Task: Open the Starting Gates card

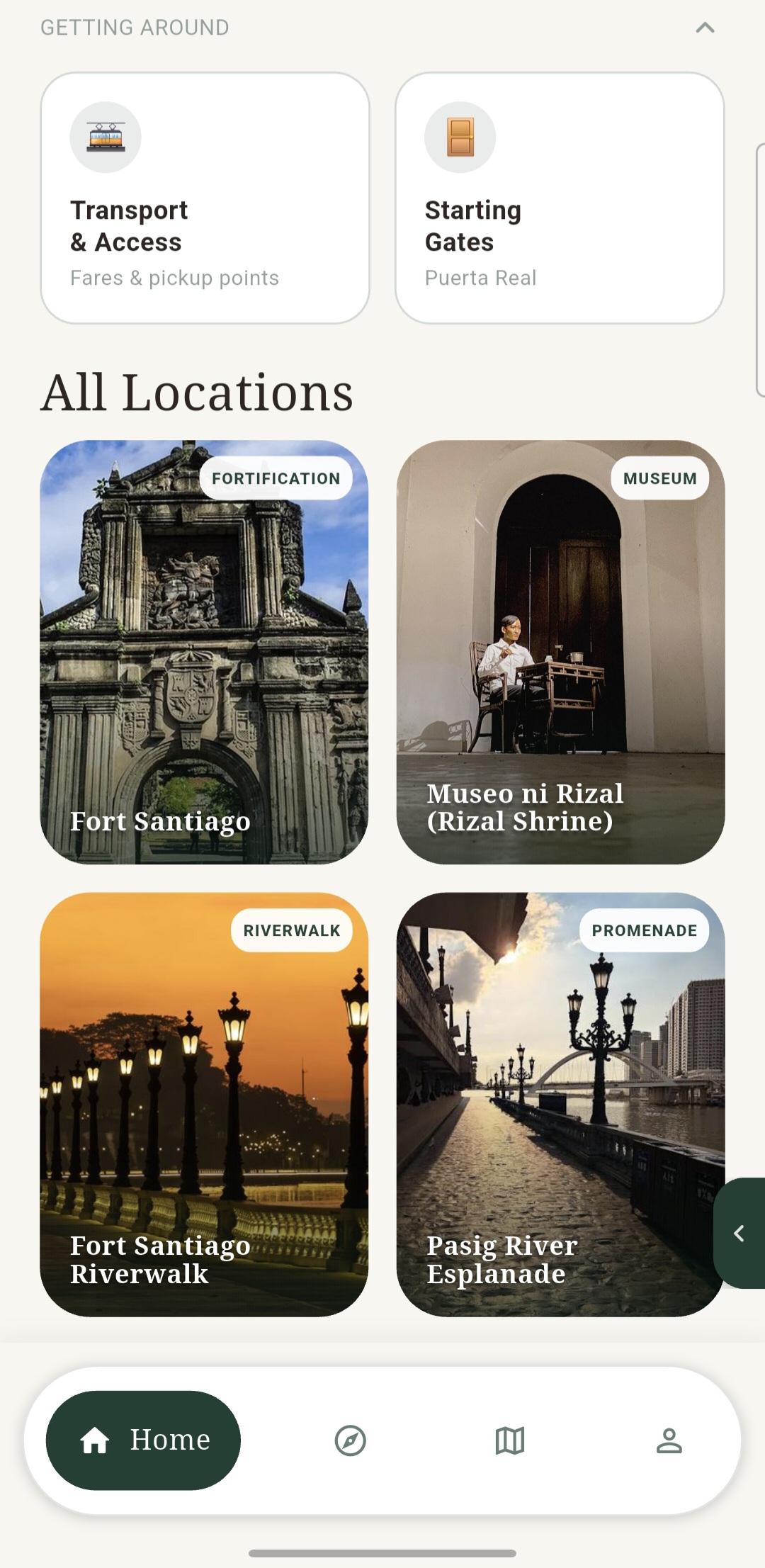Action: (560, 198)
